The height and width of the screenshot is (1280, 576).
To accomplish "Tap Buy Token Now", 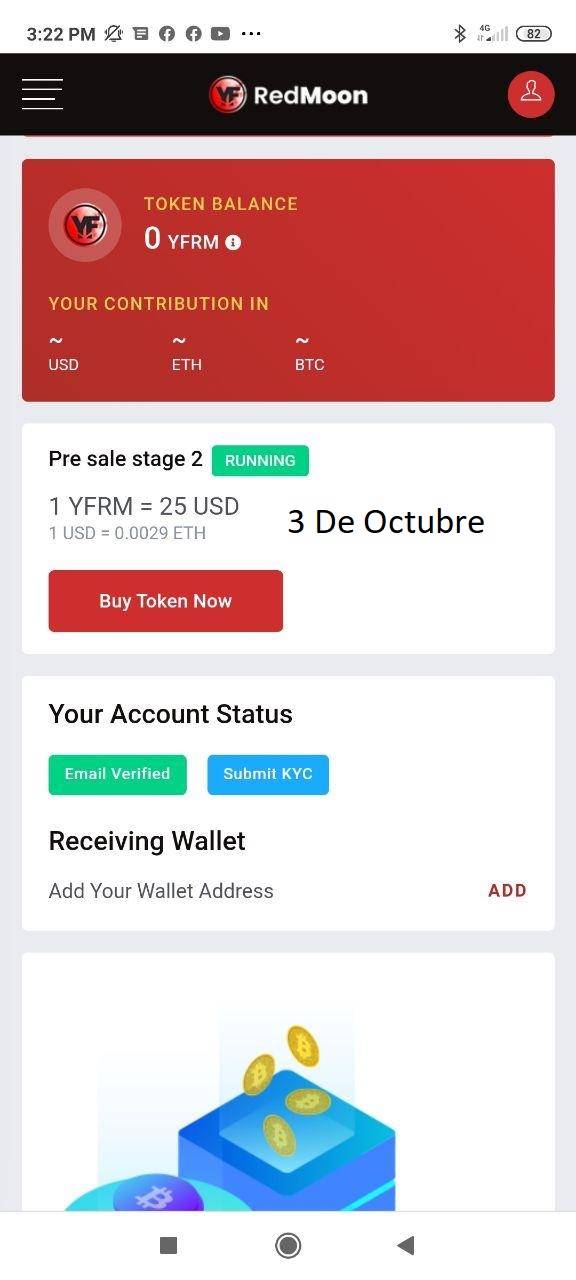I will 166,601.
